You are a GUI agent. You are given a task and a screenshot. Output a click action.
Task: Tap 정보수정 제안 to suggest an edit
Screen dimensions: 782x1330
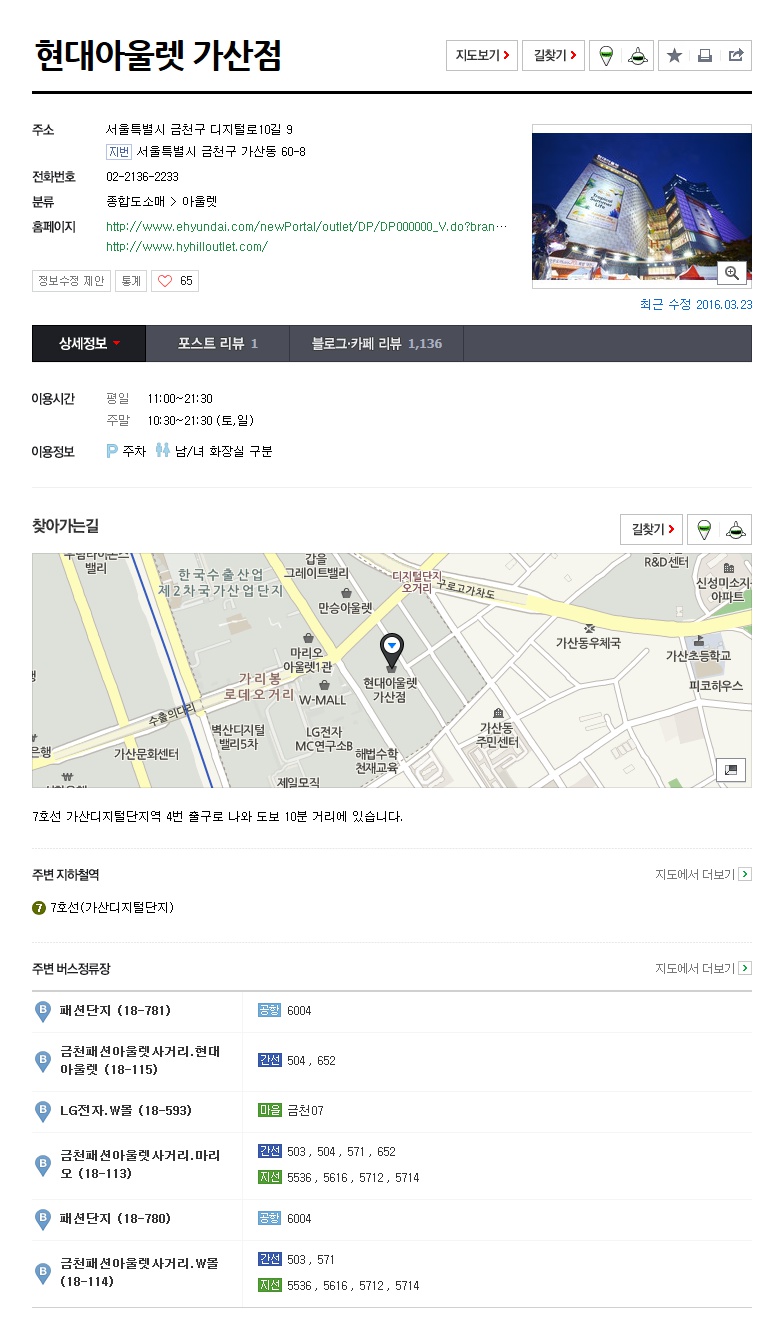[71, 281]
